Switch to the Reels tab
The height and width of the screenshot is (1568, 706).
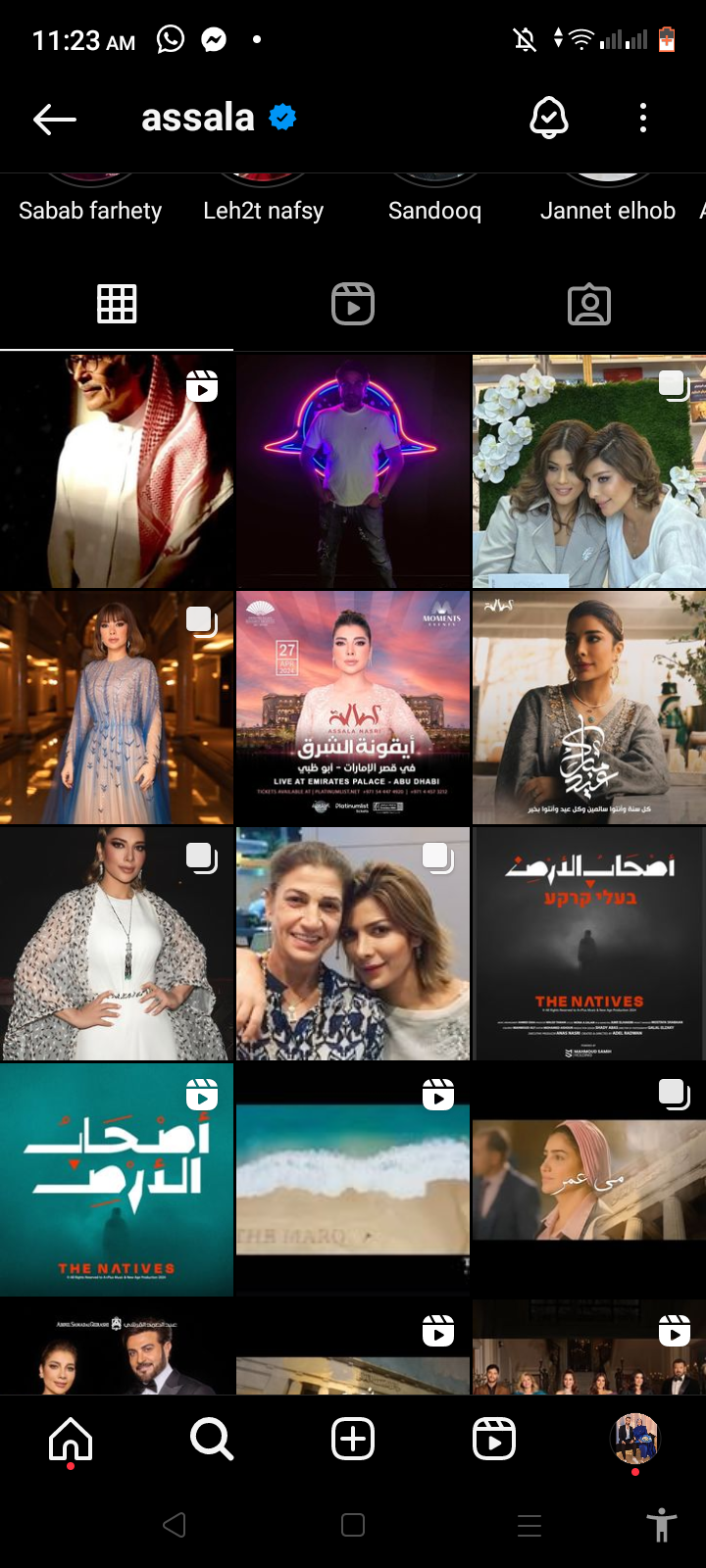coord(353,305)
